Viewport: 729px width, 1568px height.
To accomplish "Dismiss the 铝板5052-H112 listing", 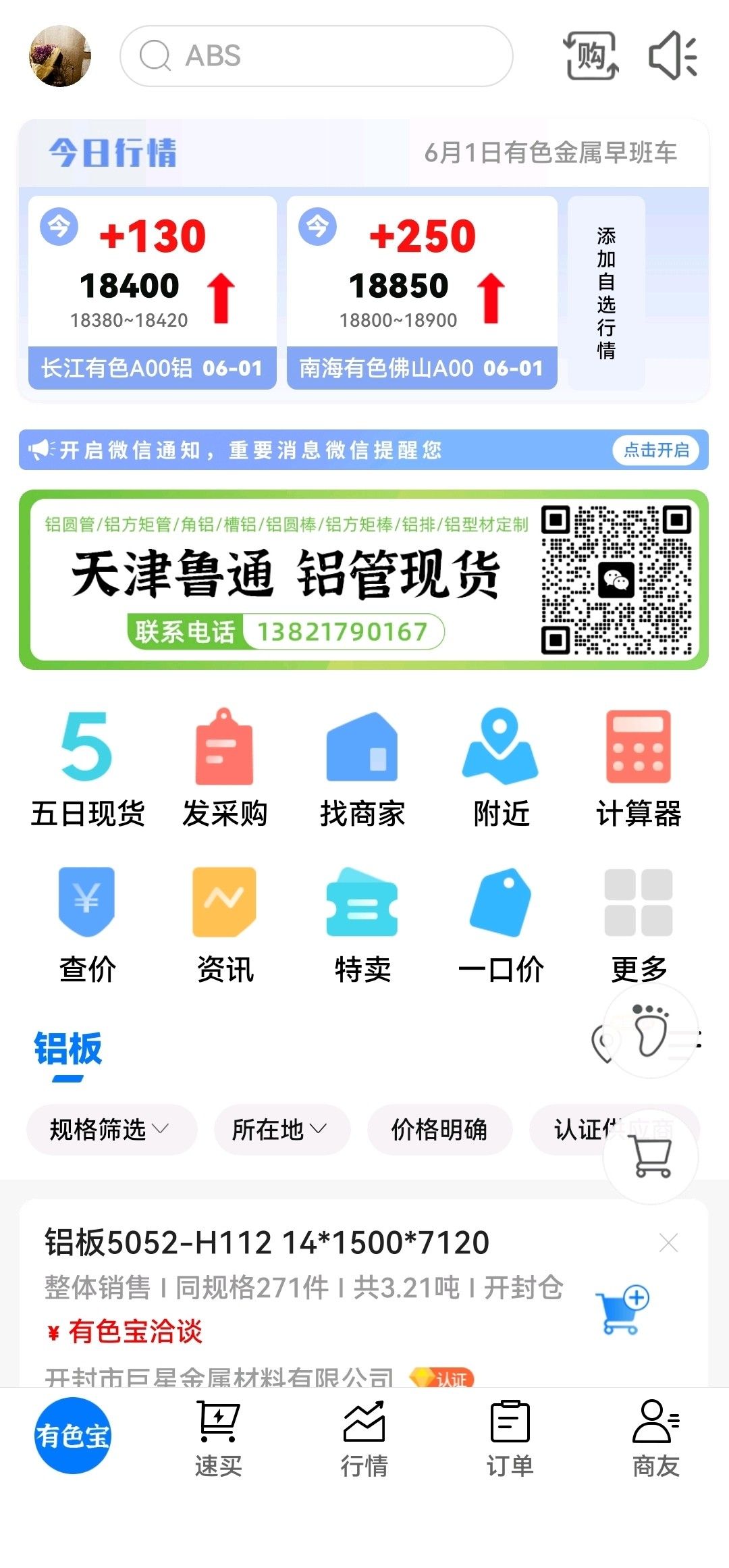I will pos(668,1243).
